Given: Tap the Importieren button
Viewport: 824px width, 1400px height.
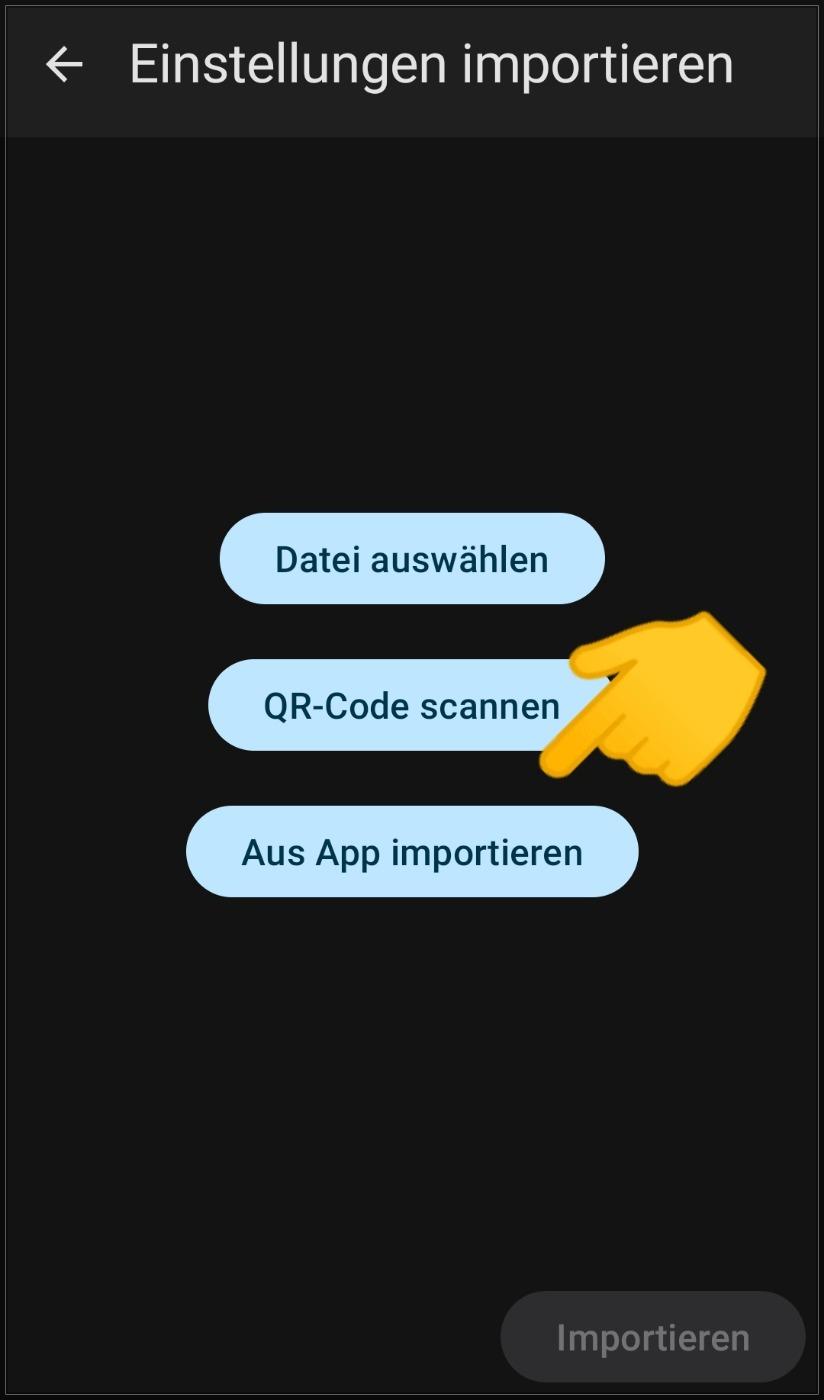Looking at the screenshot, I should [x=652, y=1337].
